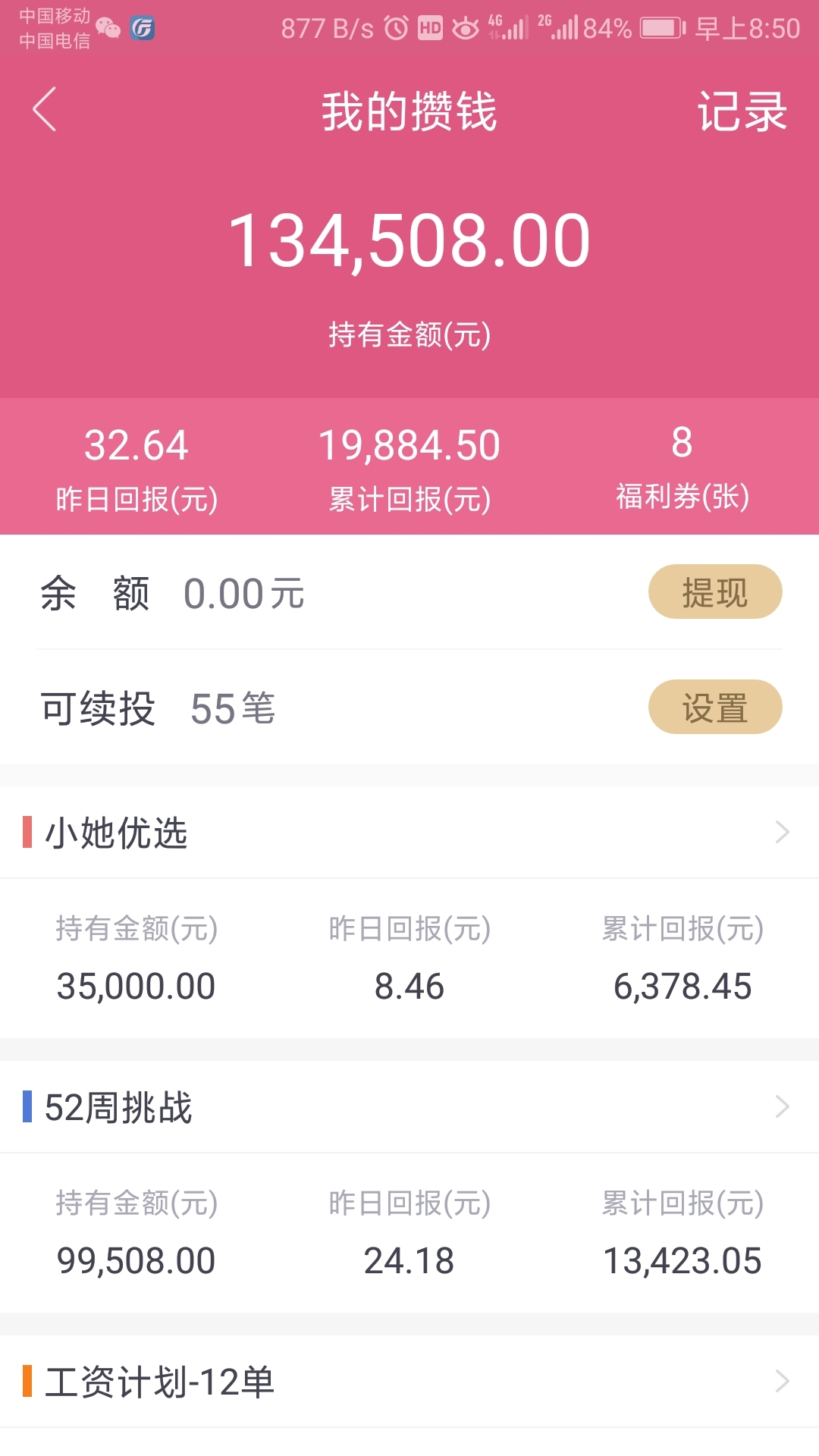Open the 52周挑战 plan details

(x=409, y=1107)
